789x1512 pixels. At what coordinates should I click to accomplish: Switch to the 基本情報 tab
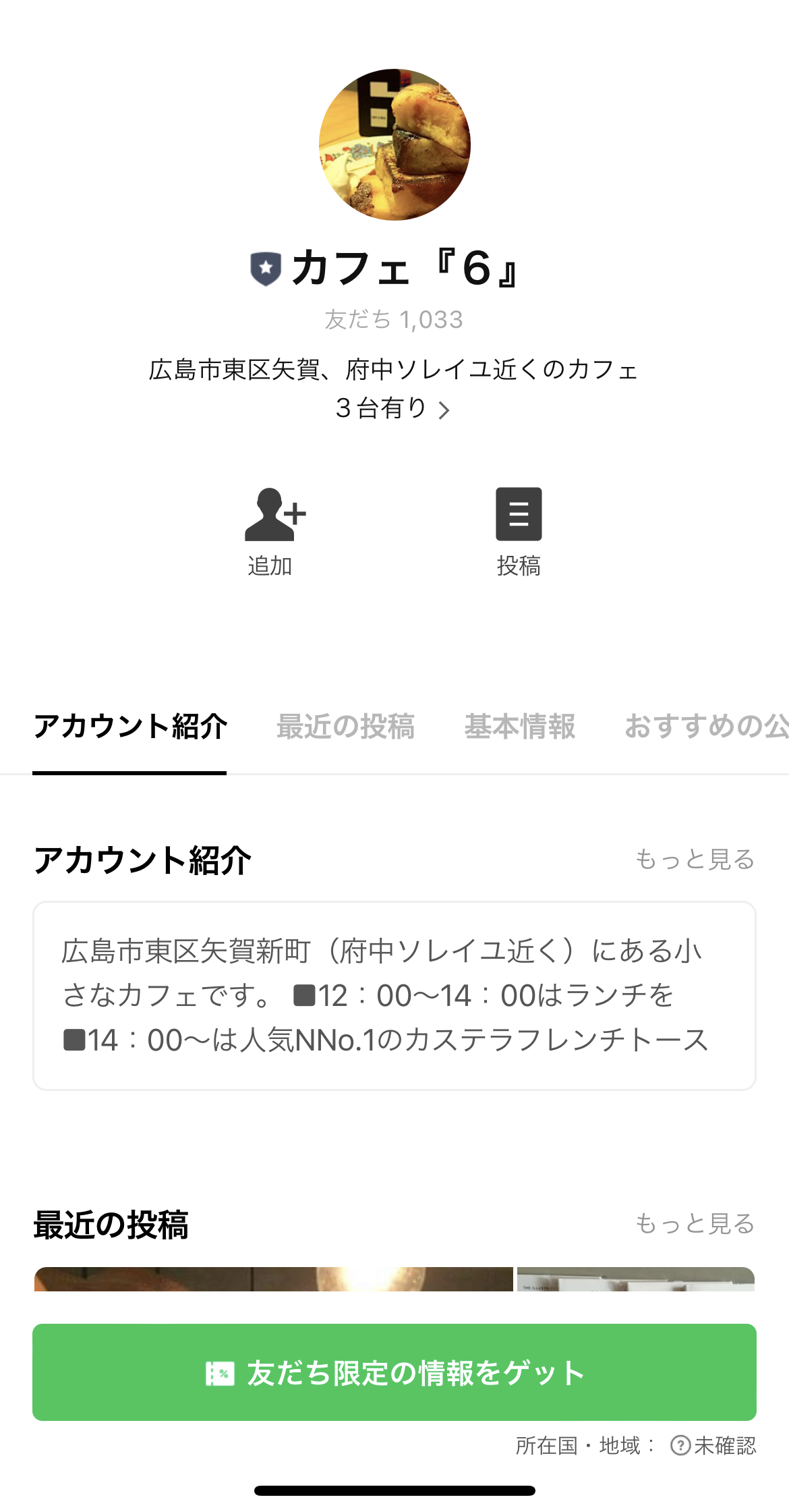click(x=519, y=727)
